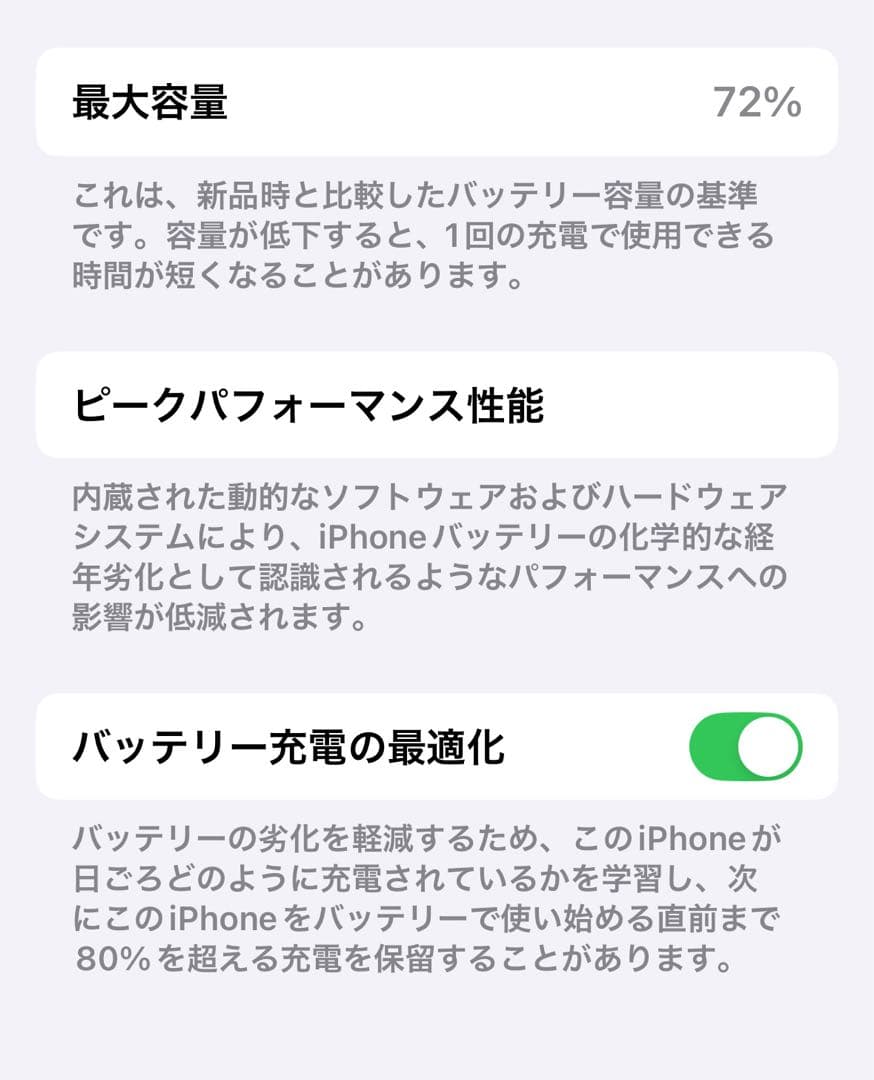Screen dimensions: 874x1080
Task: Open the ピークパフォーマンス性能 section
Action: coord(437,404)
